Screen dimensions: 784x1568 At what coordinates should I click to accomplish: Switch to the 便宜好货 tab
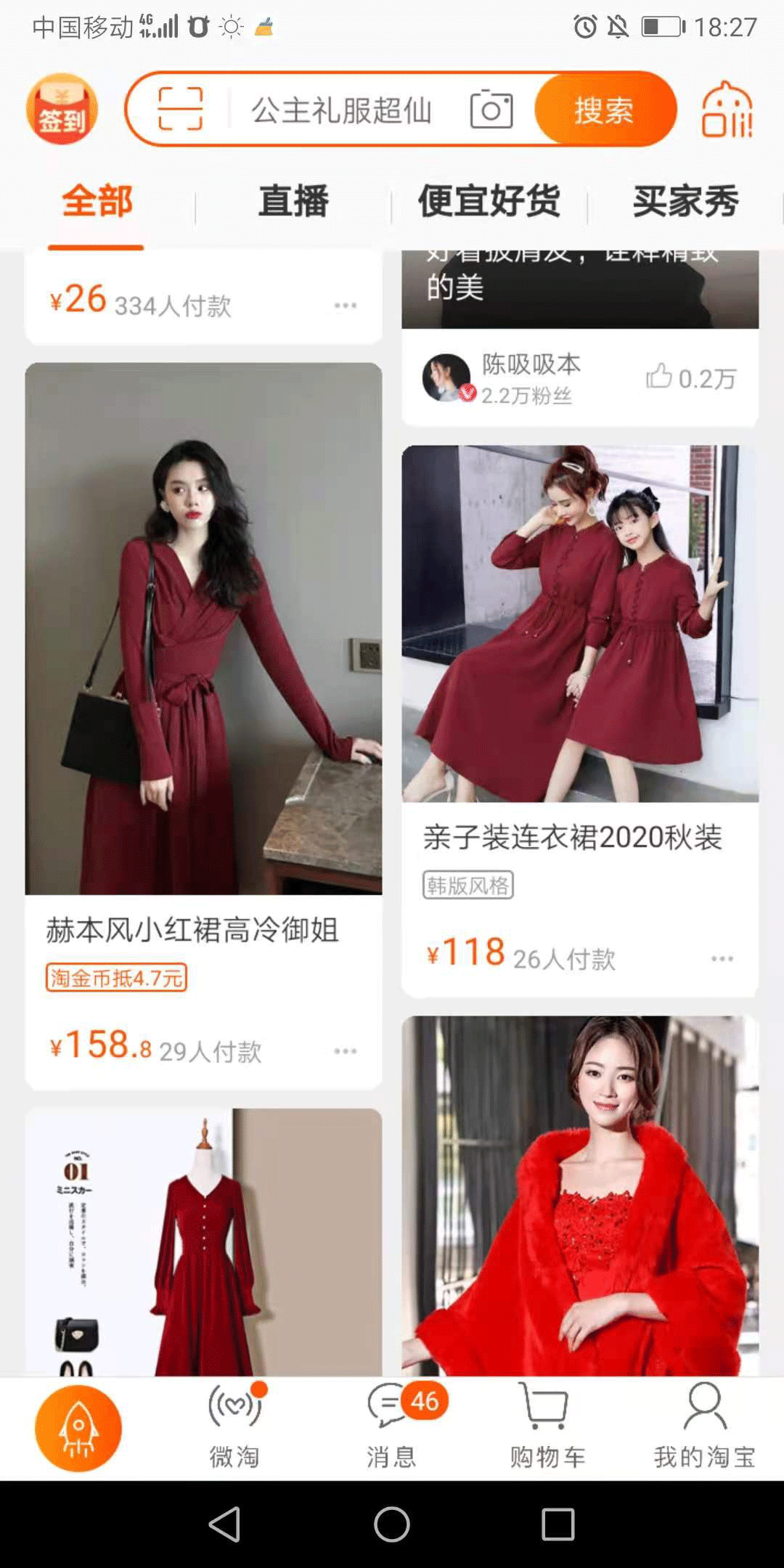(x=489, y=202)
